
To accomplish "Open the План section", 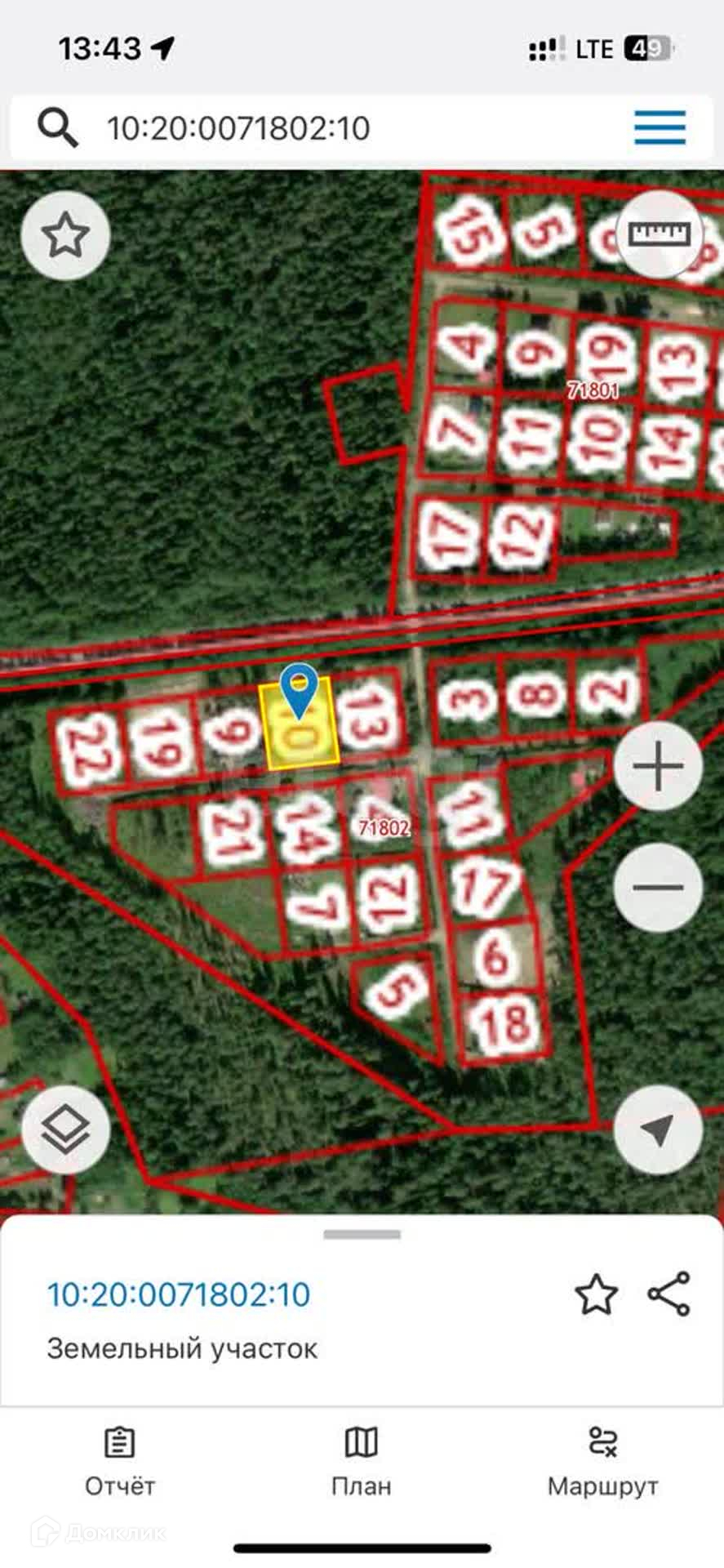I will coord(362,1463).
